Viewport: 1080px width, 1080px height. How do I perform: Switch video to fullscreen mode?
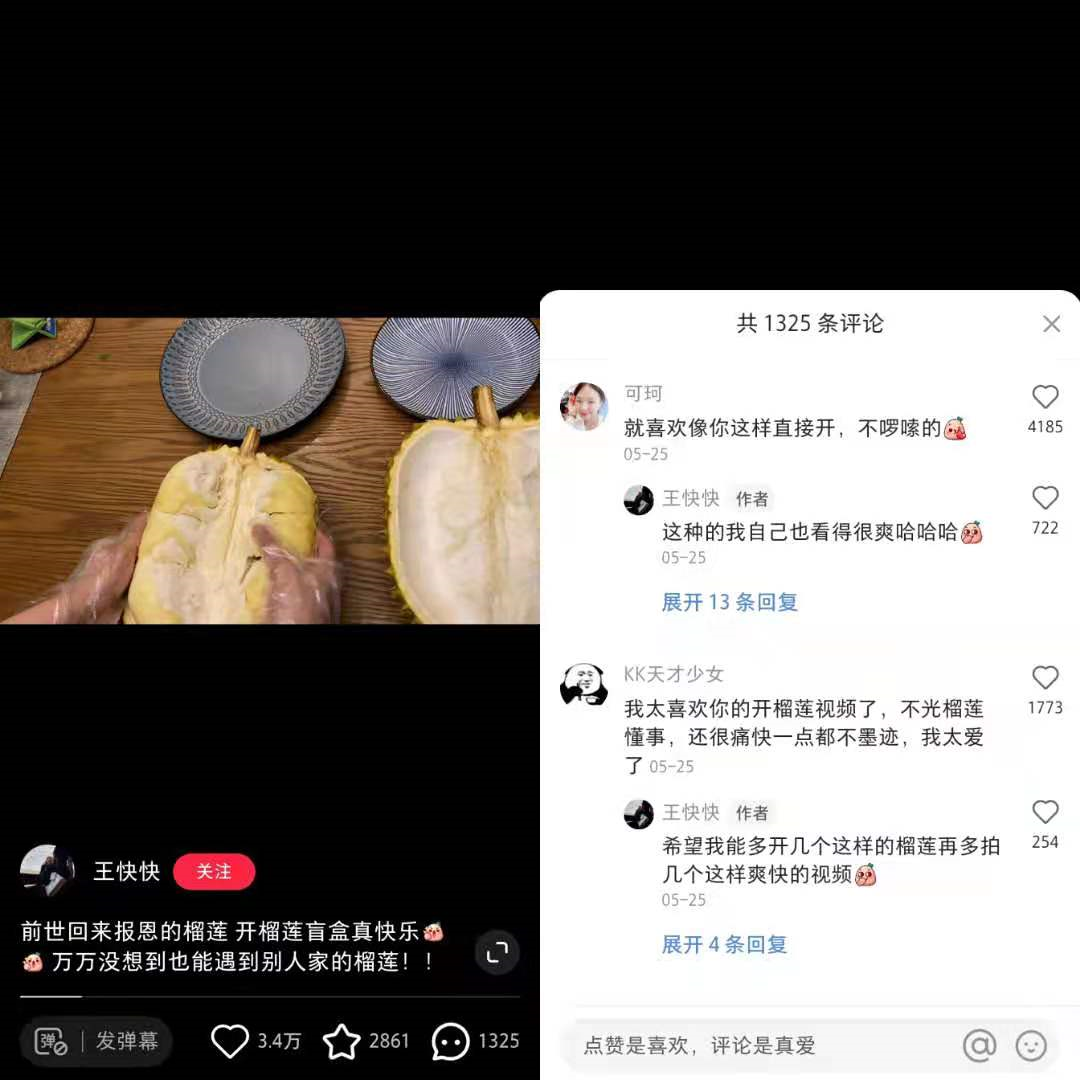(x=496, y=953)
